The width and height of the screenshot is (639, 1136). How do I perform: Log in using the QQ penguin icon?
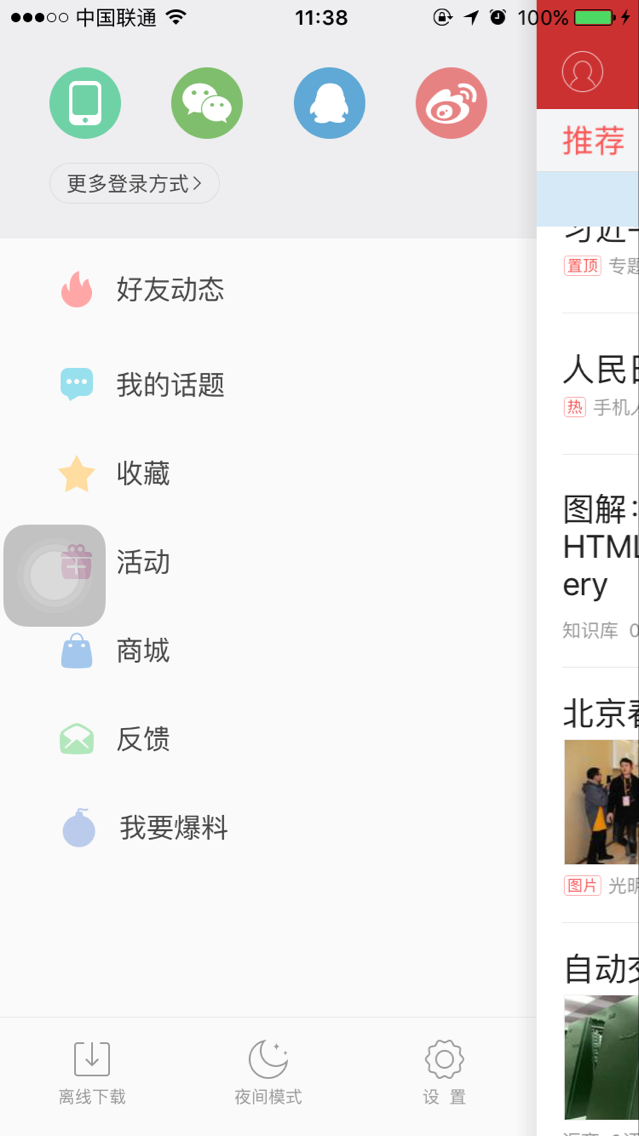click(x=329, y=103)
